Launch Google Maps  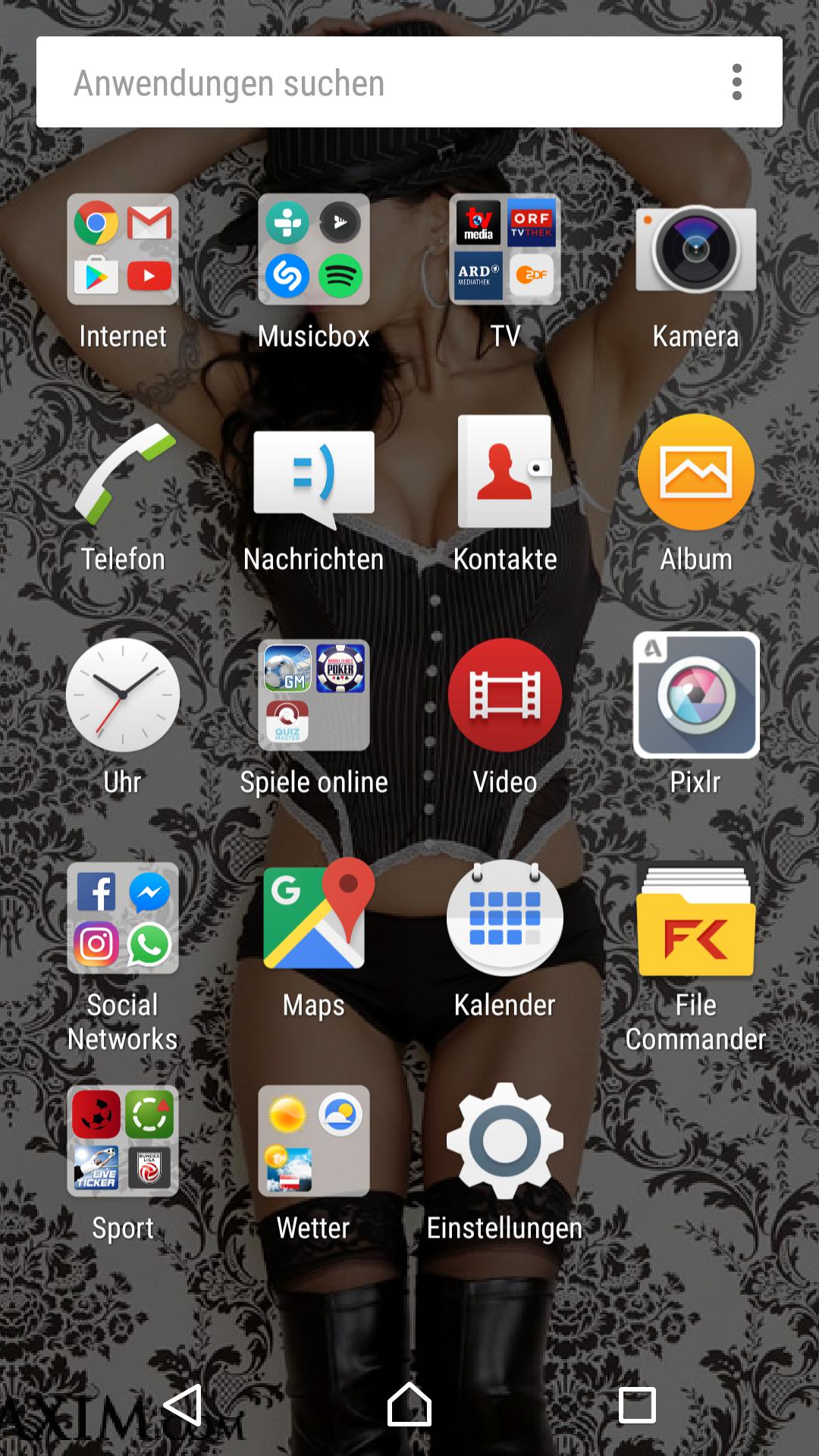(x=314, y=918)
